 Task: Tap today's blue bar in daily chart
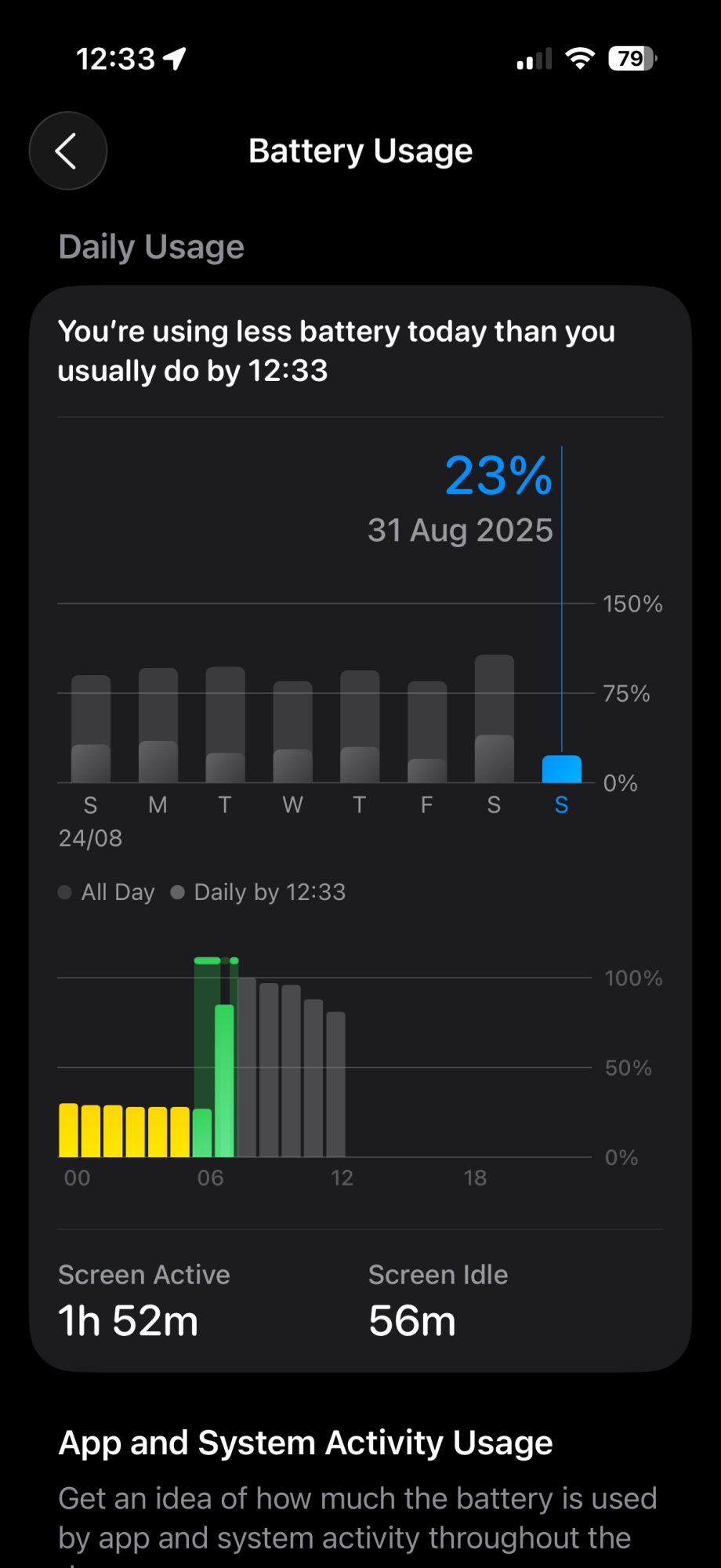coord(561,769)
